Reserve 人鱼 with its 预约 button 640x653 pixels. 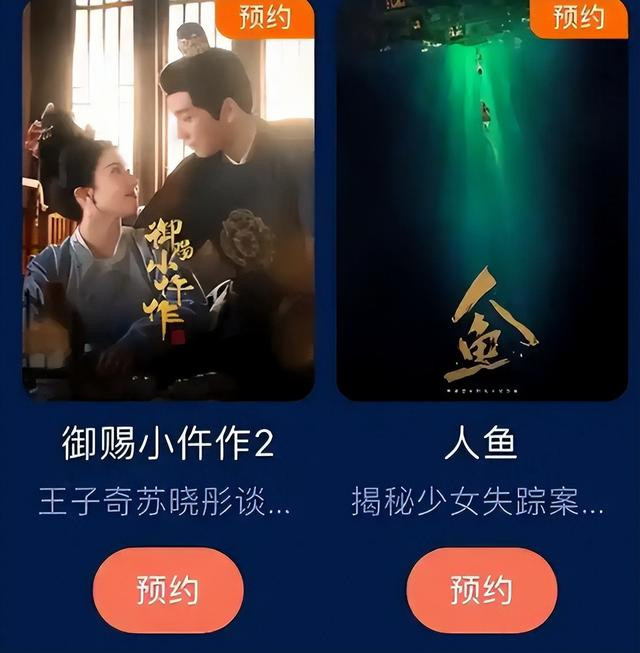(x=481, y=589)
